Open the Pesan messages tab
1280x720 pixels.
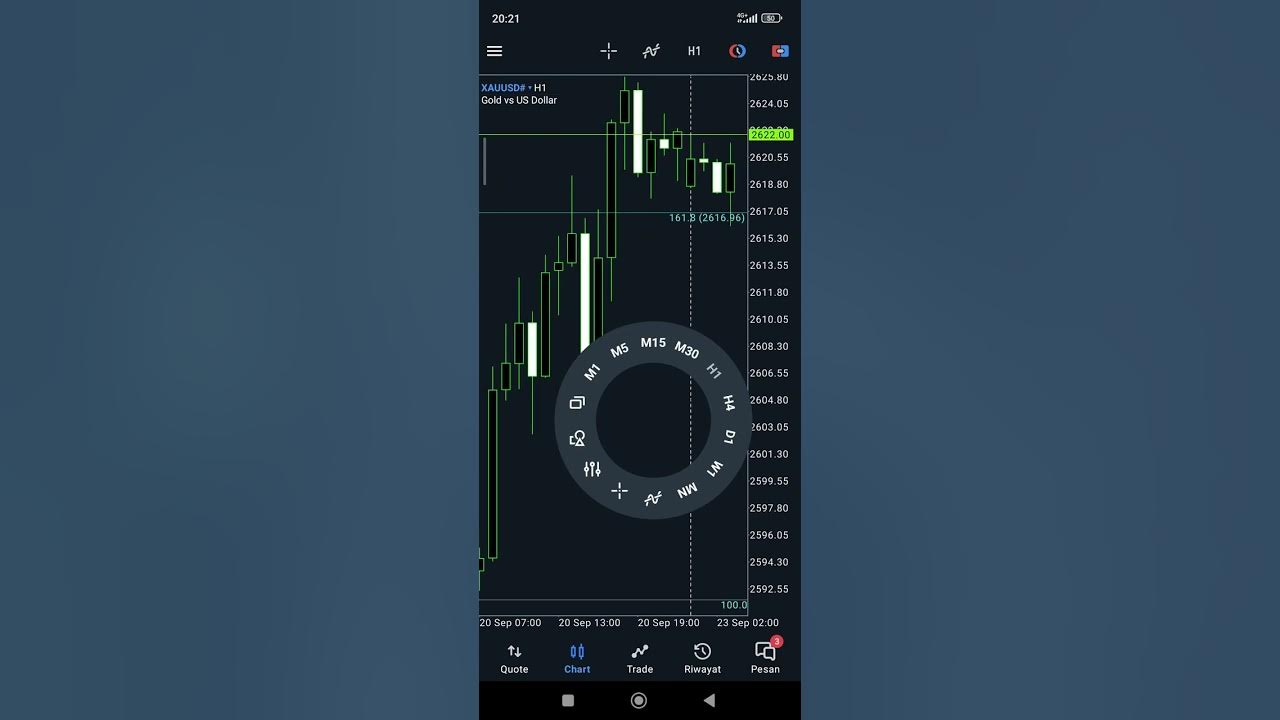click(765, 659)
